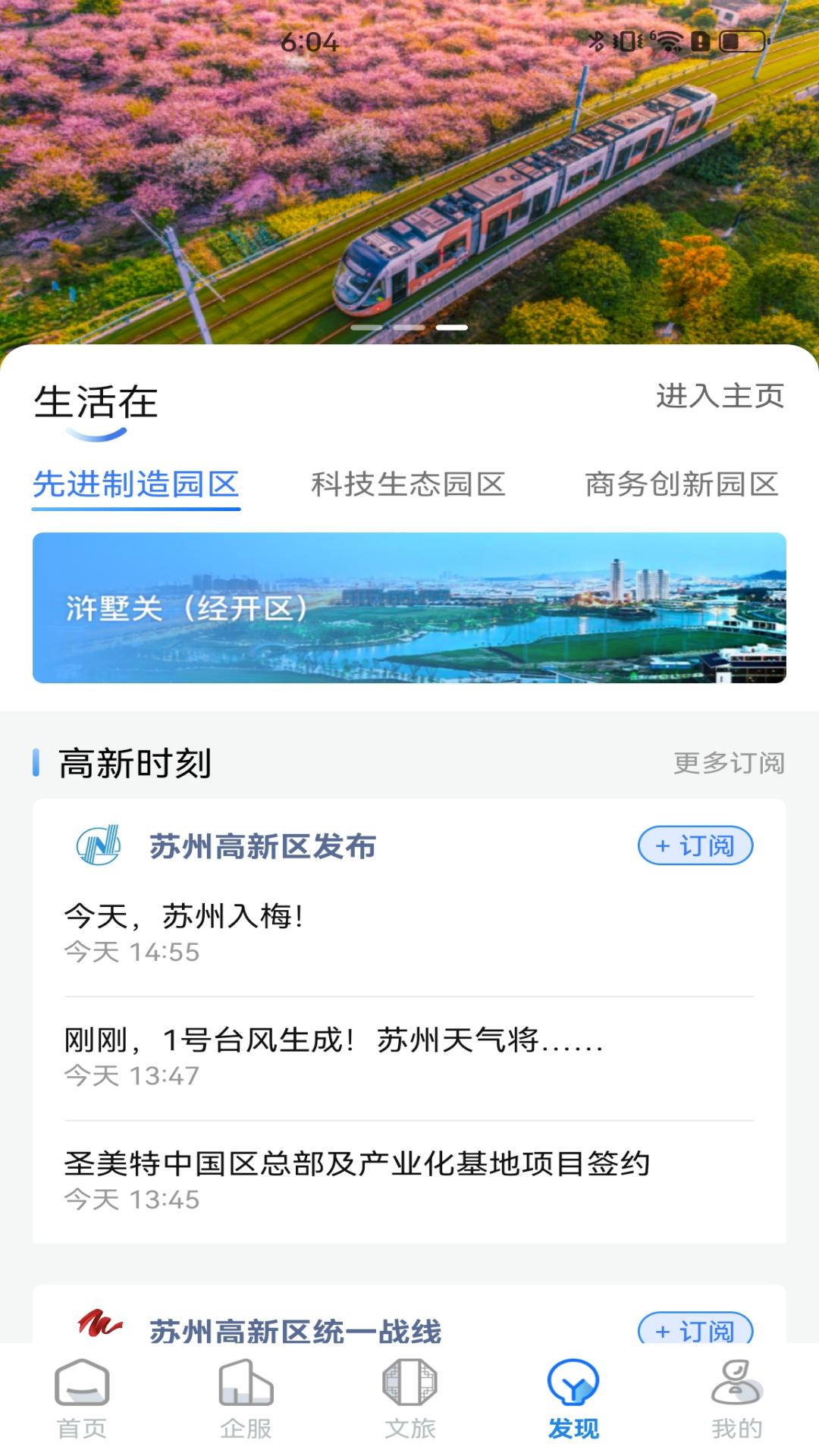
Task: Open 进入主页 homepage link
Action: [x=720, y=397]
